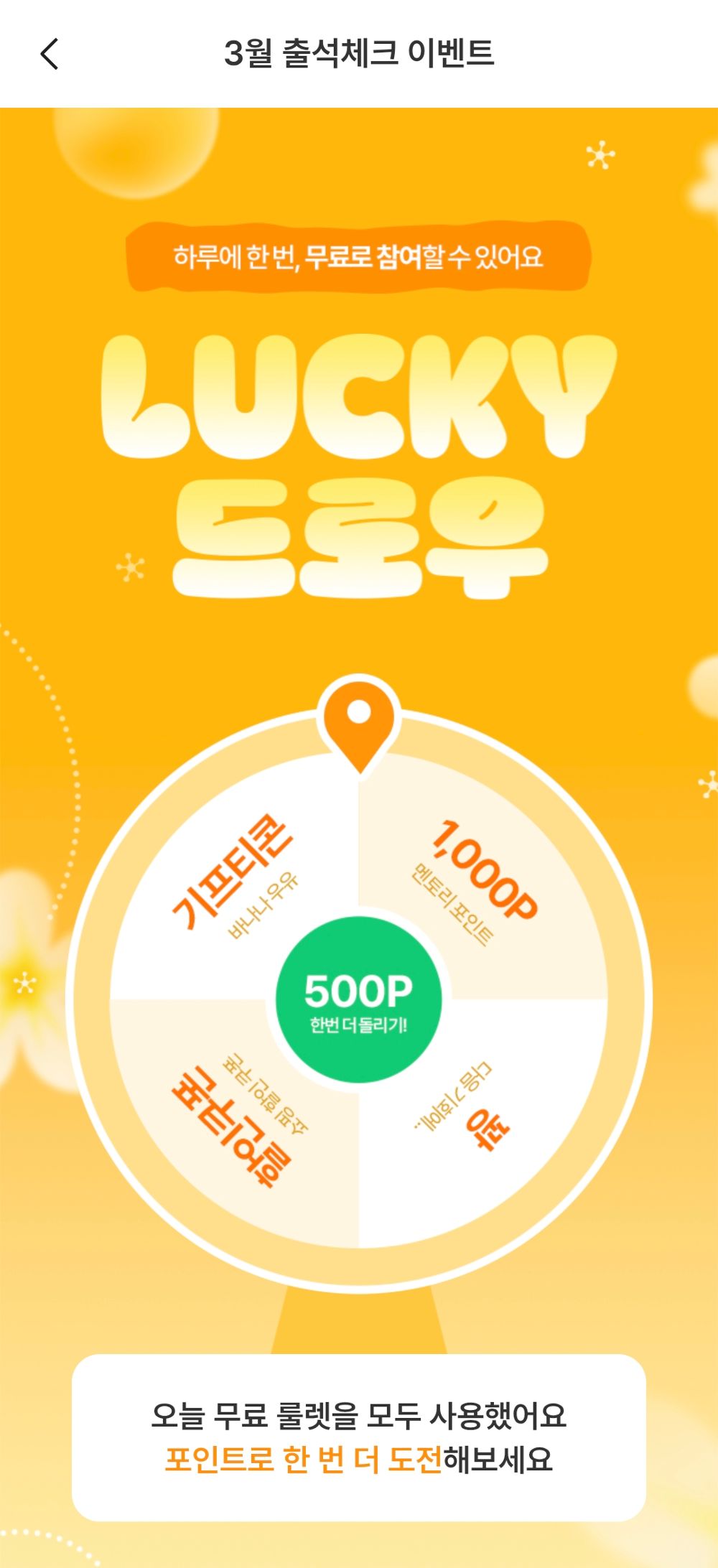Spin again with the 500P button

[358, 999]
